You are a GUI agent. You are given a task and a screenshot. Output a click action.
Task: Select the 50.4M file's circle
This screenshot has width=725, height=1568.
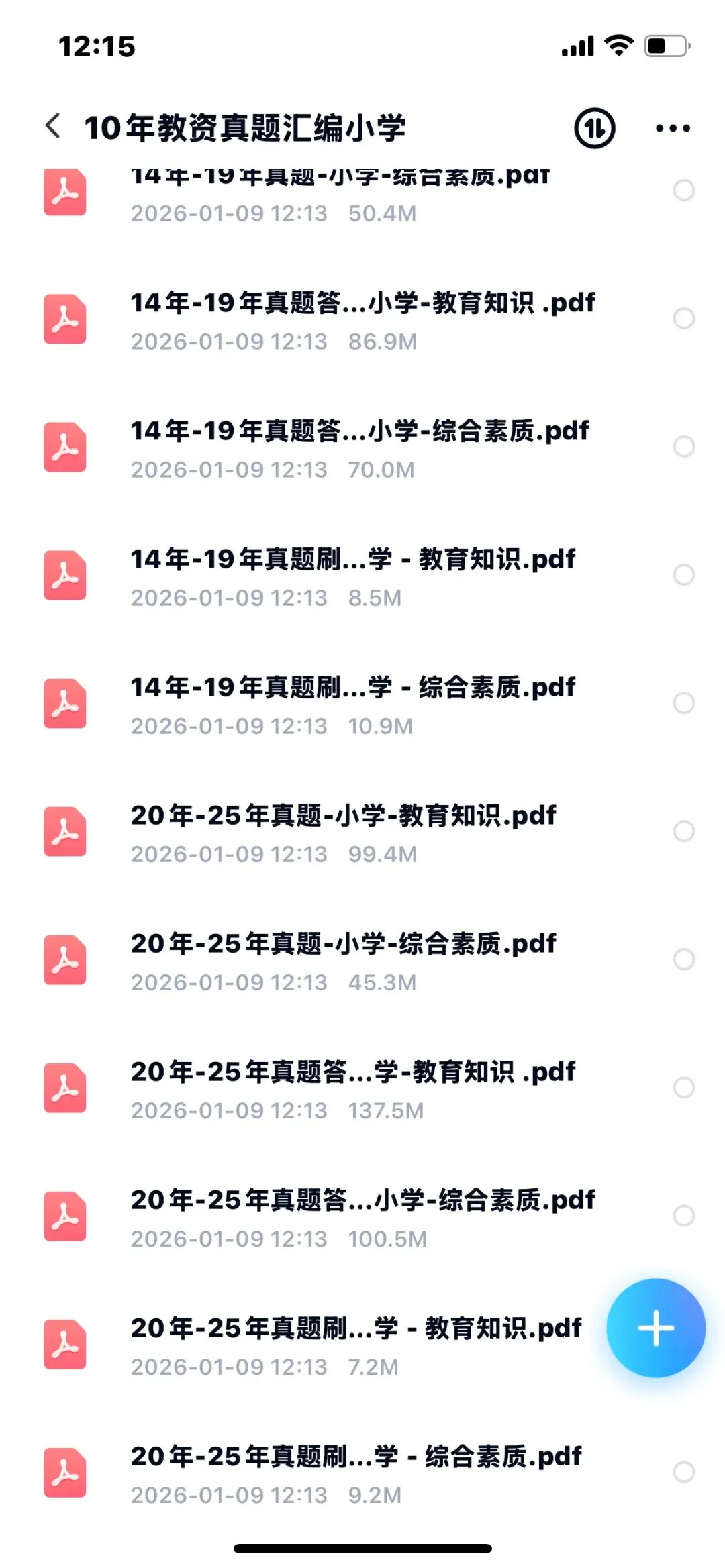[683, 190]
